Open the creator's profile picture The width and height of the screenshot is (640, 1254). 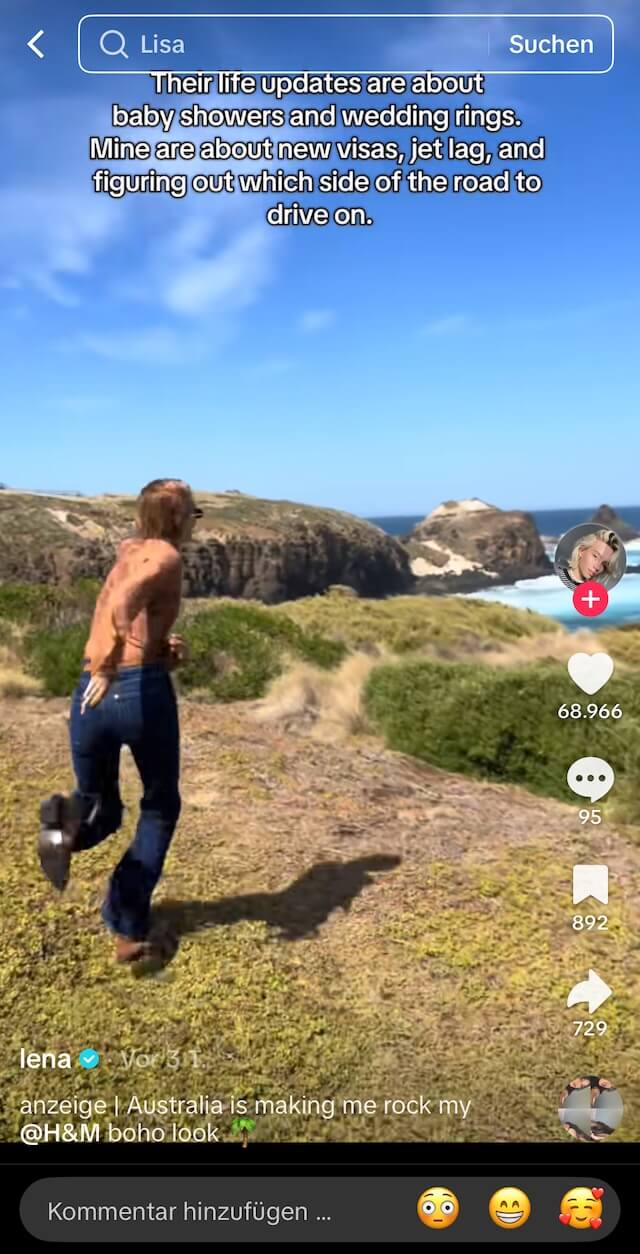[590, 557]
